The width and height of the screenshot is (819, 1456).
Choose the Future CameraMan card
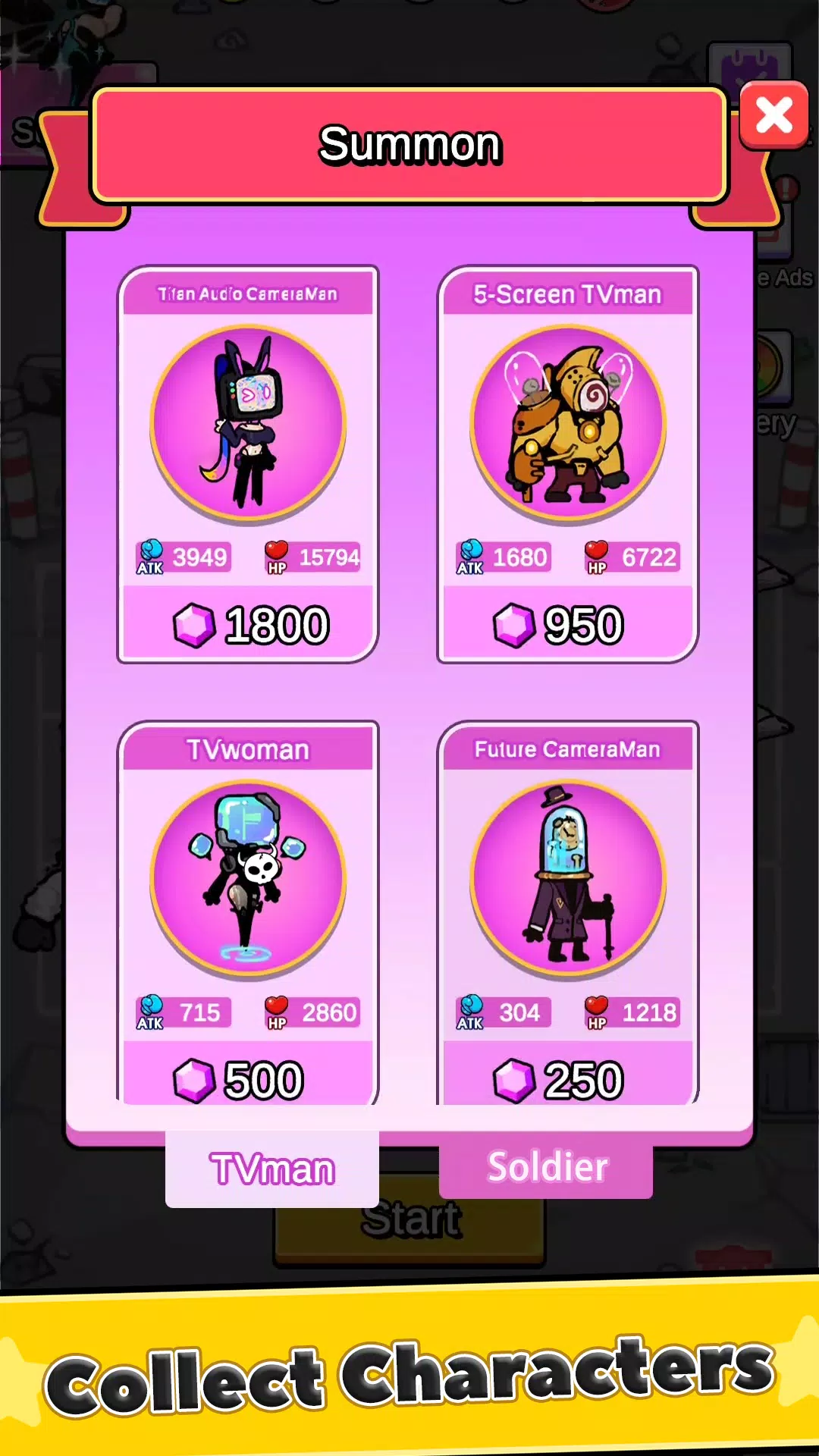point(567,910)
